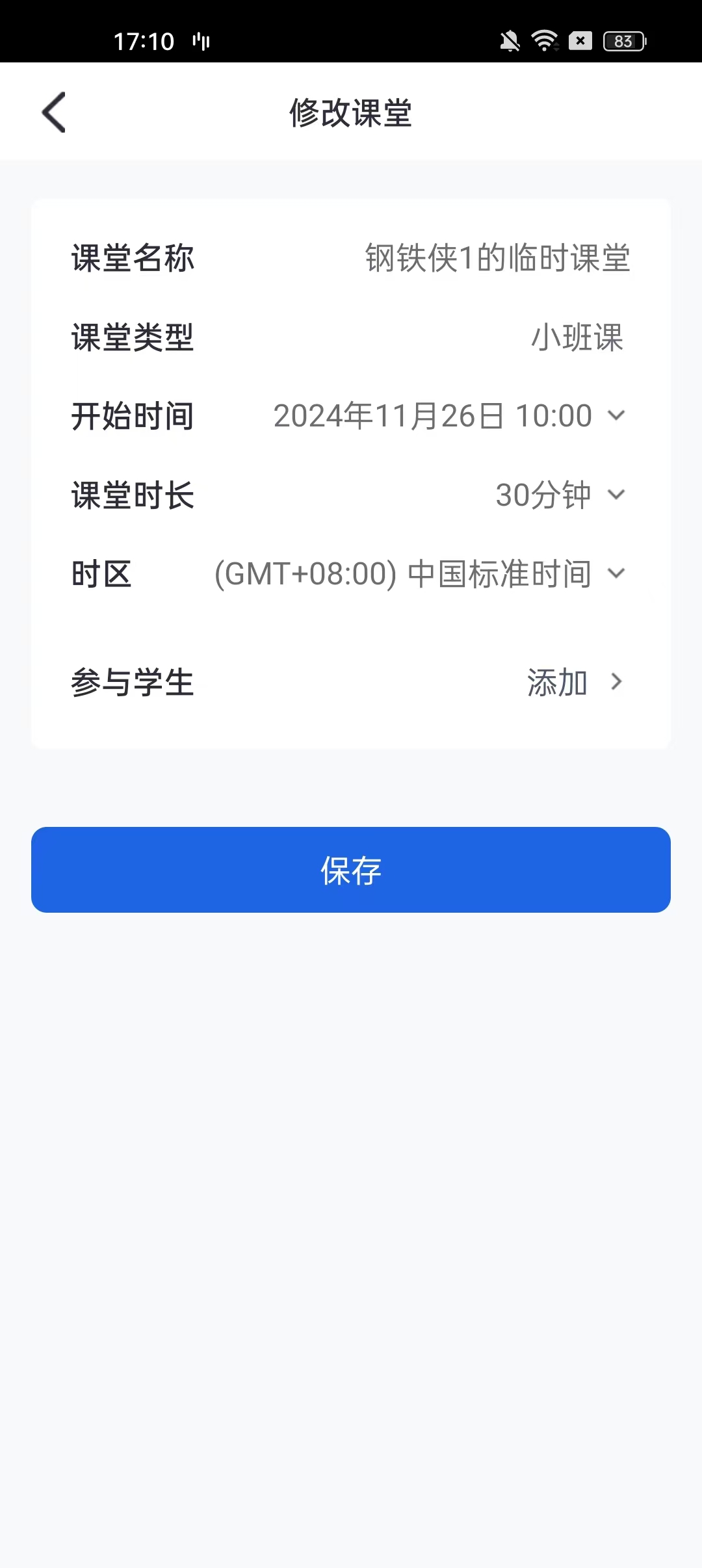
Task: Add participating students via 添加
Action: coord(575,683)
